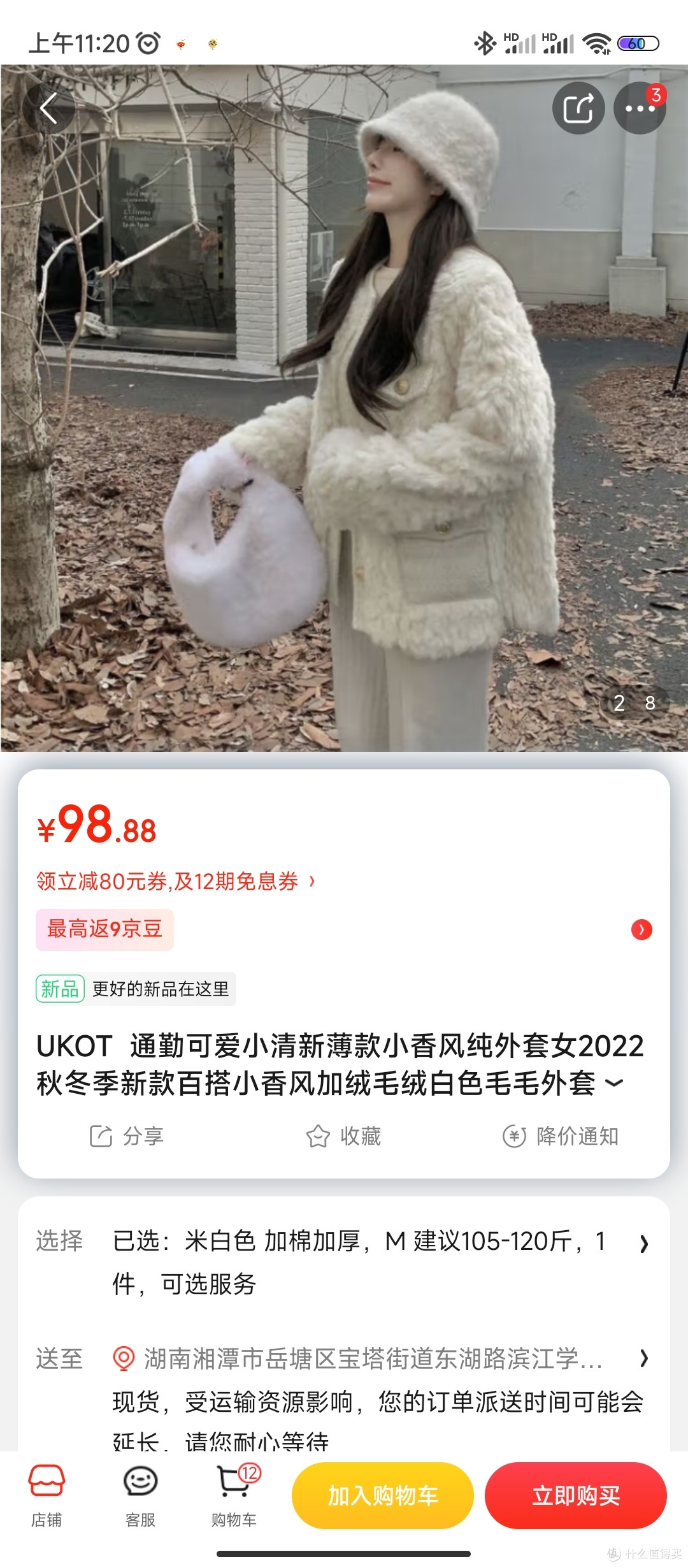Enable 降价通知 price drop alert
The height and width of the screenshot is (1568, 688).
point(560,1136)
